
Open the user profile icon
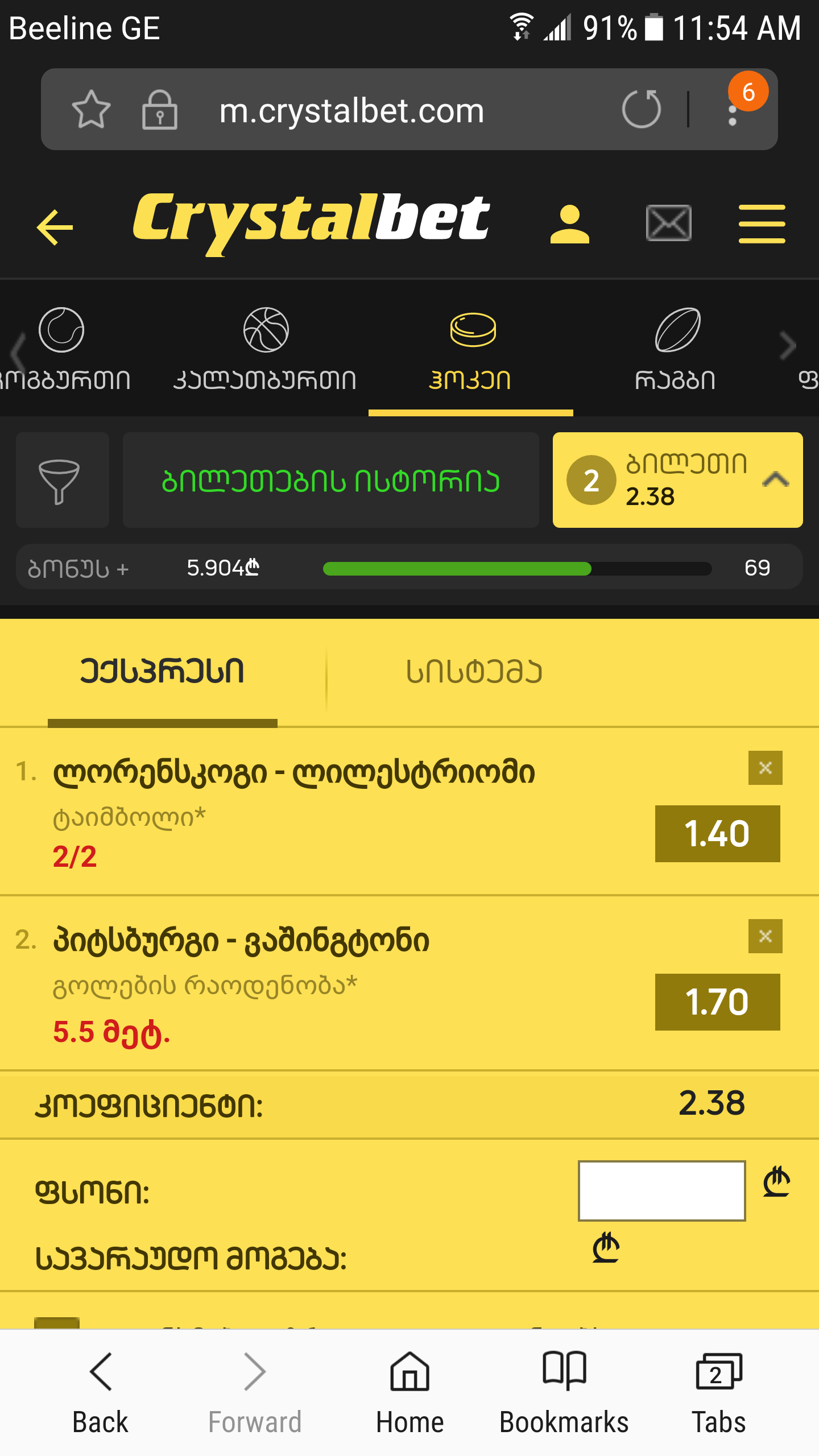568,222
